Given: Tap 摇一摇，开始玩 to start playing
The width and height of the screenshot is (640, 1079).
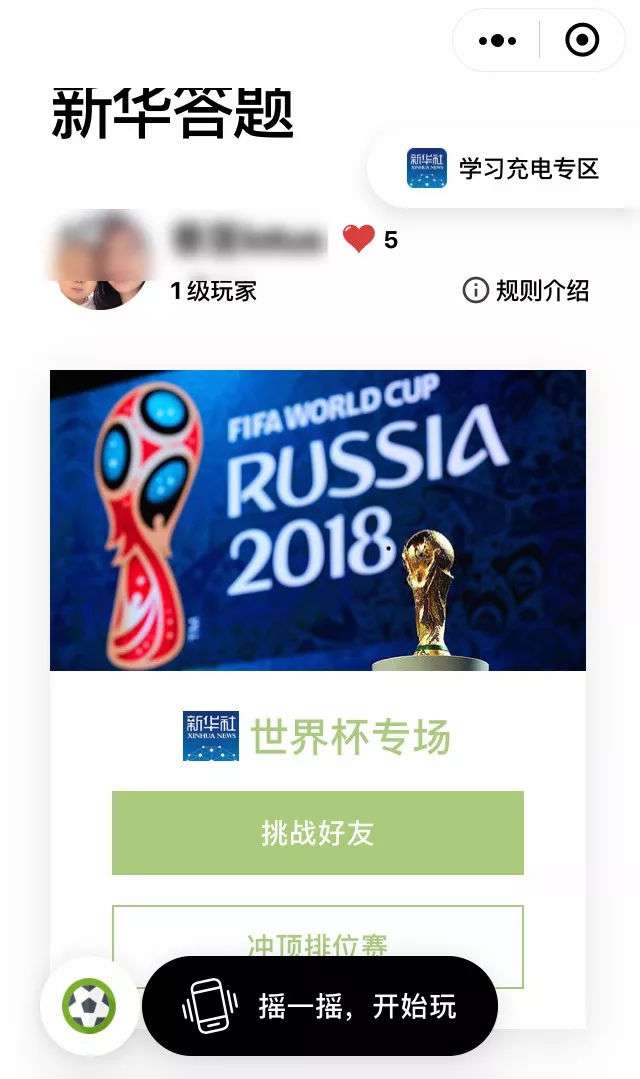Looking at the screenshot, I should tap(320, 1006).
